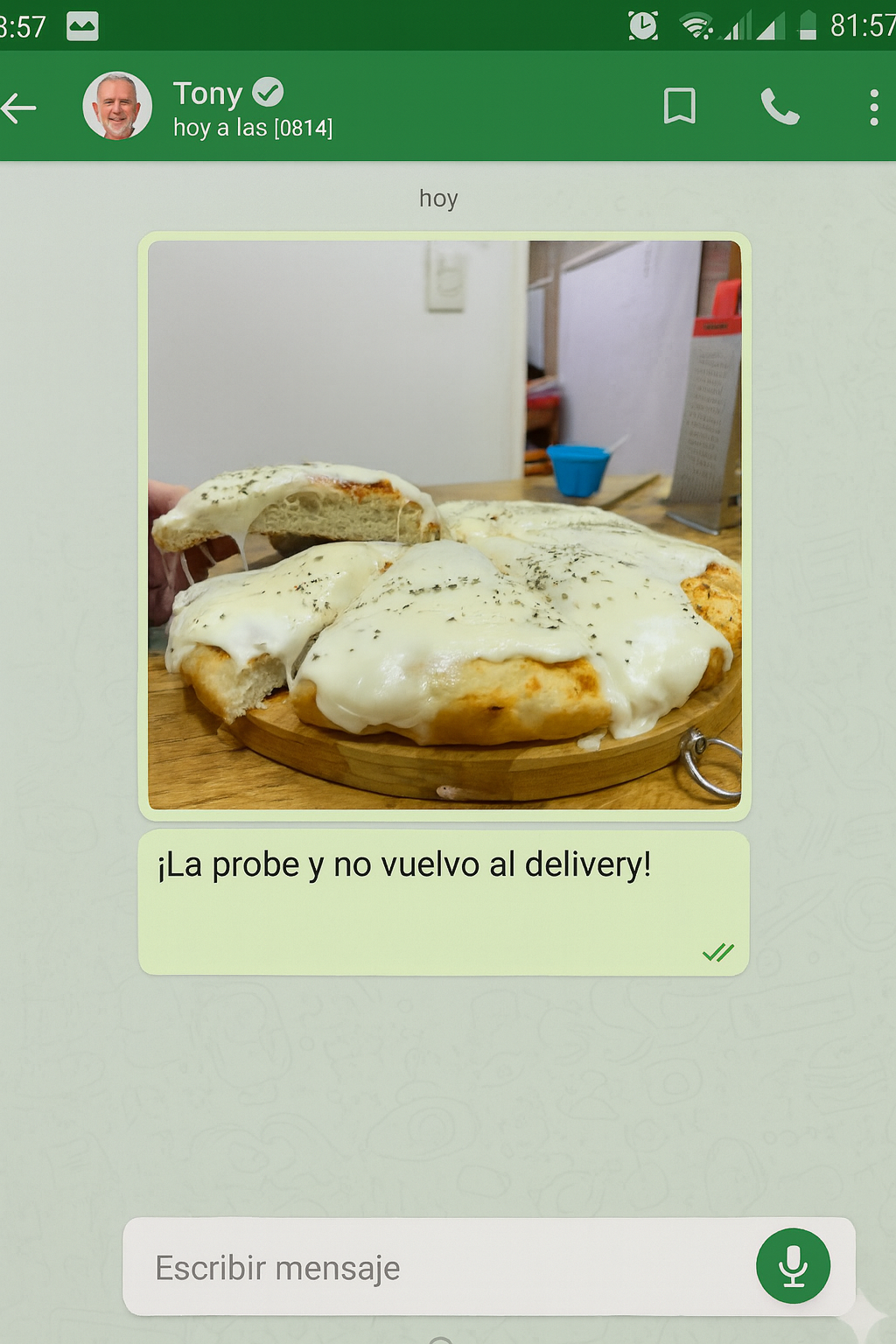View the cheesy pizza photo fullscreen

444,525
